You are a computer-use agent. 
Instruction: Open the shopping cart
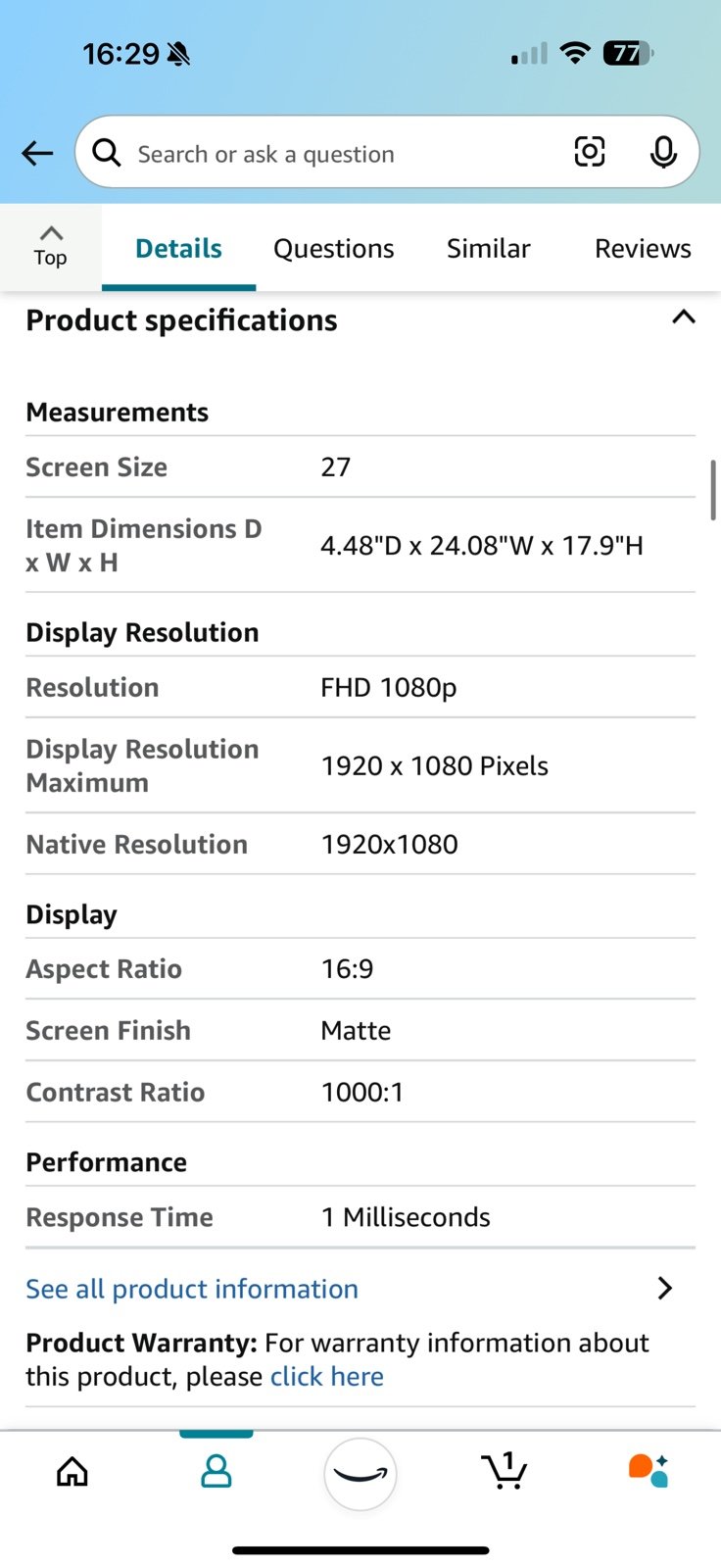tap(505, 1471)
